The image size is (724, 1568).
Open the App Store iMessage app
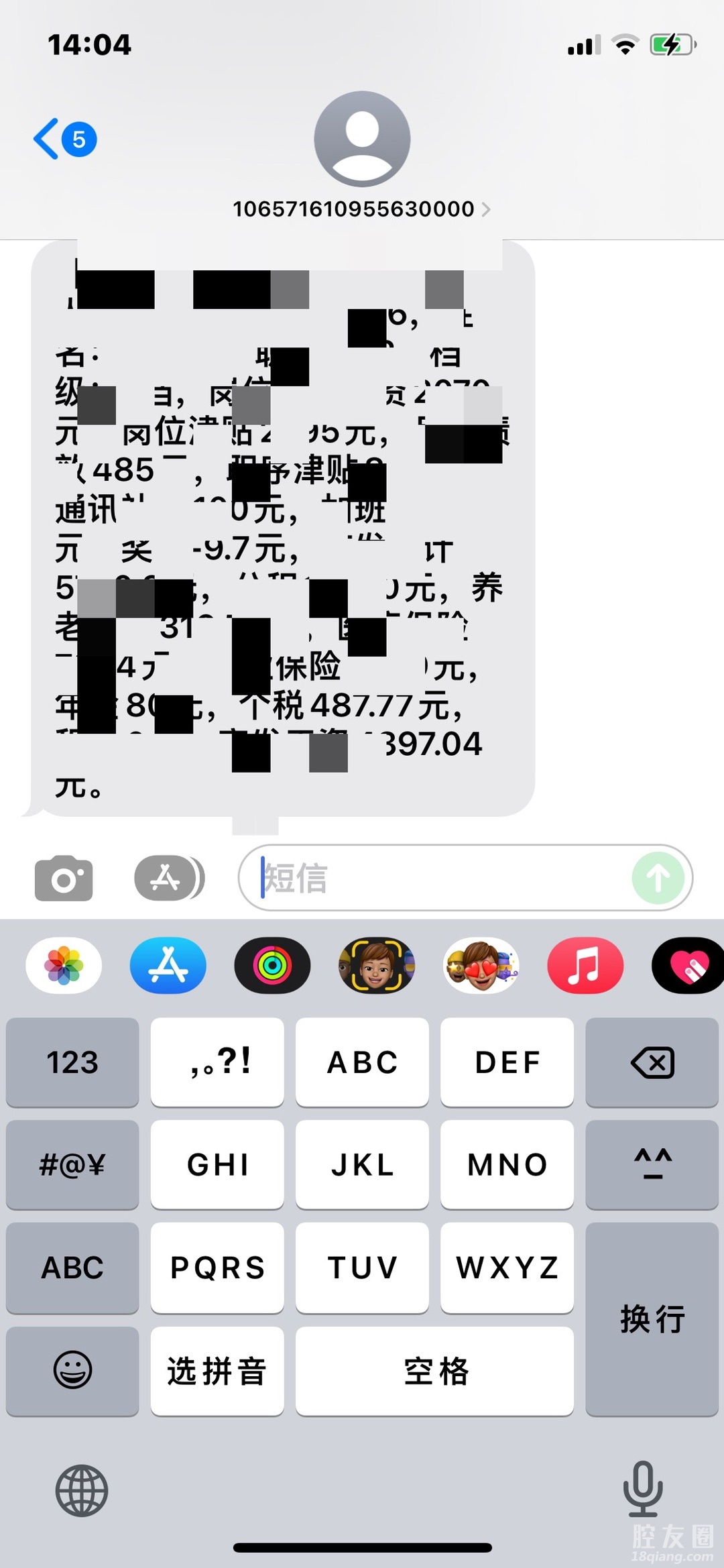coord(168,966)
